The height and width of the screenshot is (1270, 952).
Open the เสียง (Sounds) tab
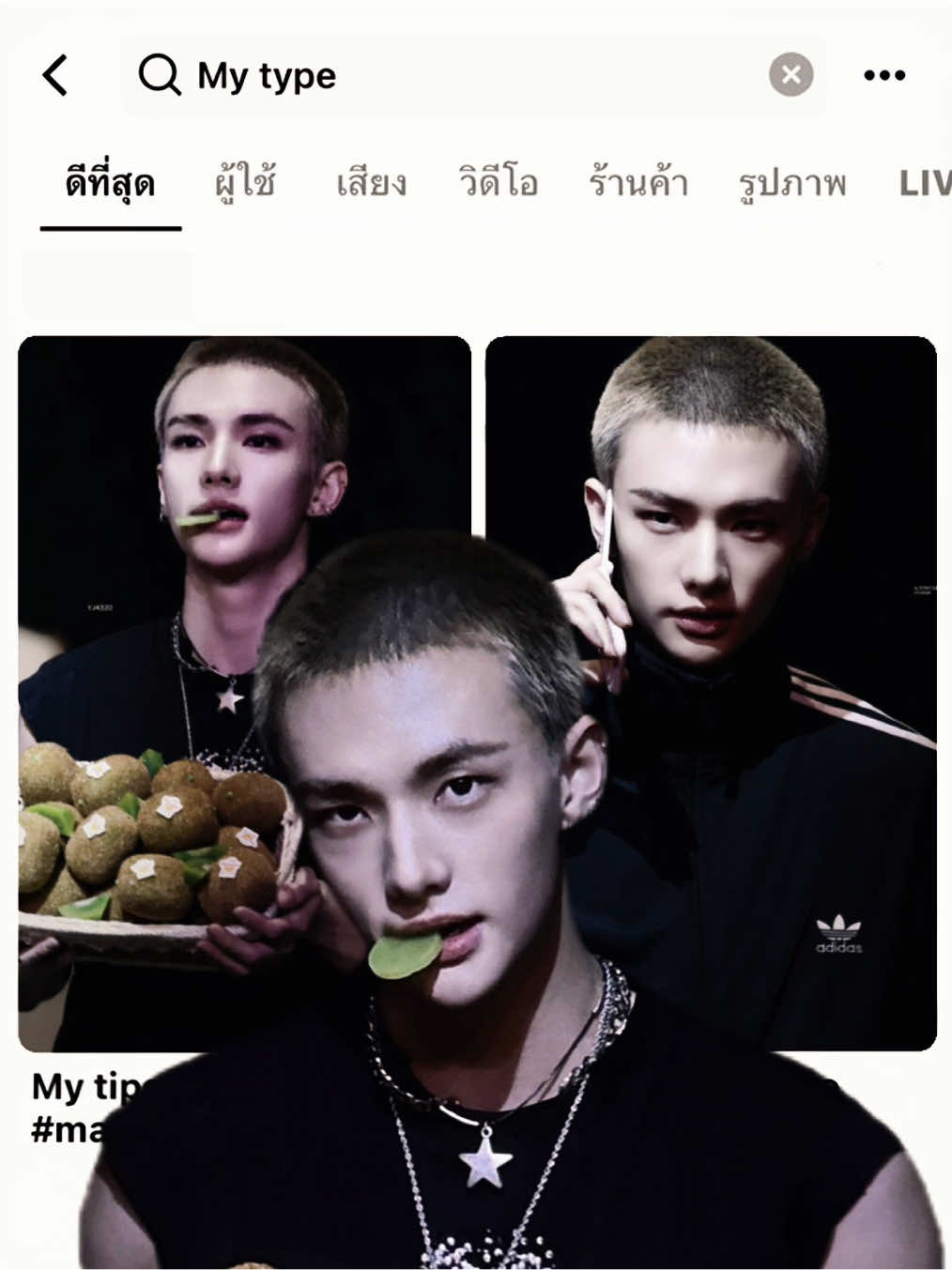click(x=373, y=184)
